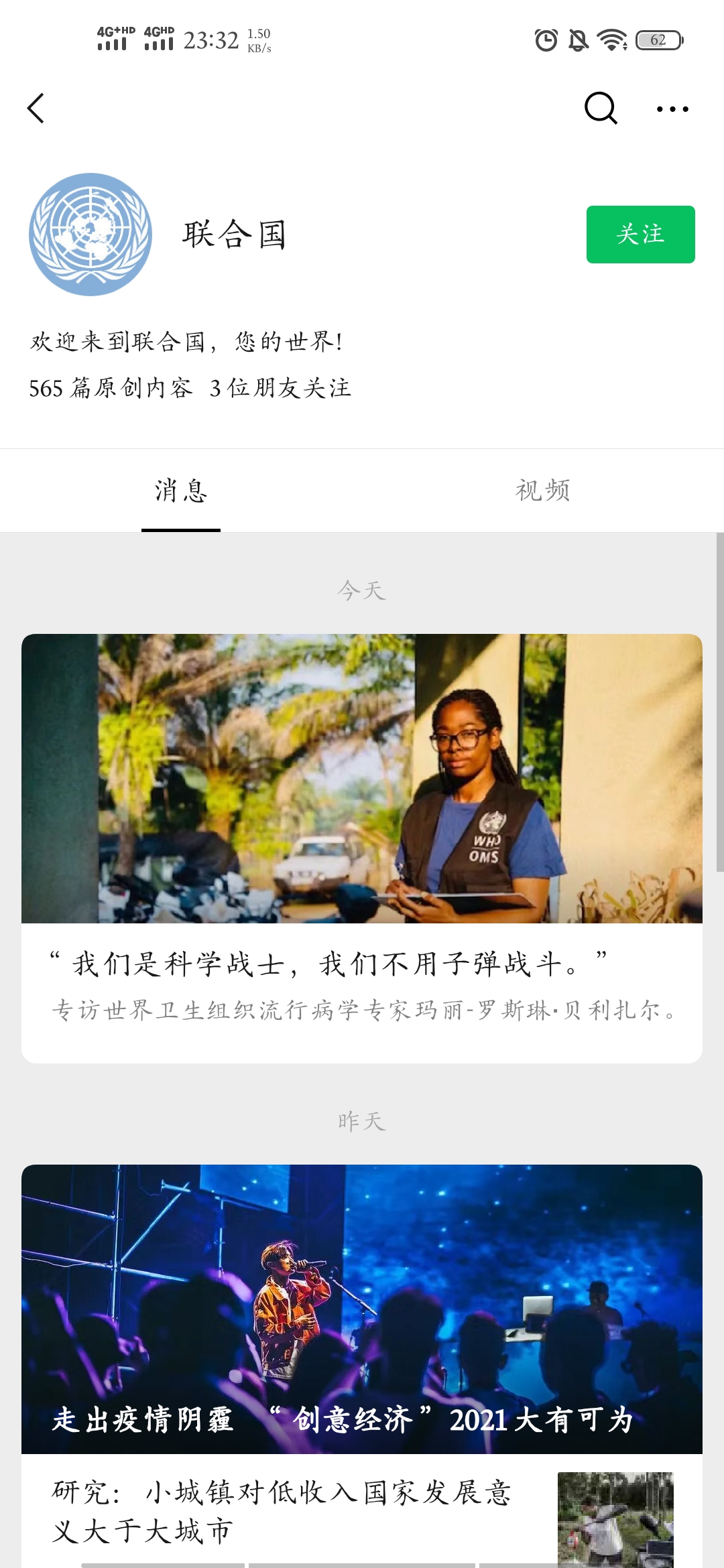The image size is (724, 1568).
Task: Tap the back arrow to return
Action: (37, 107)
